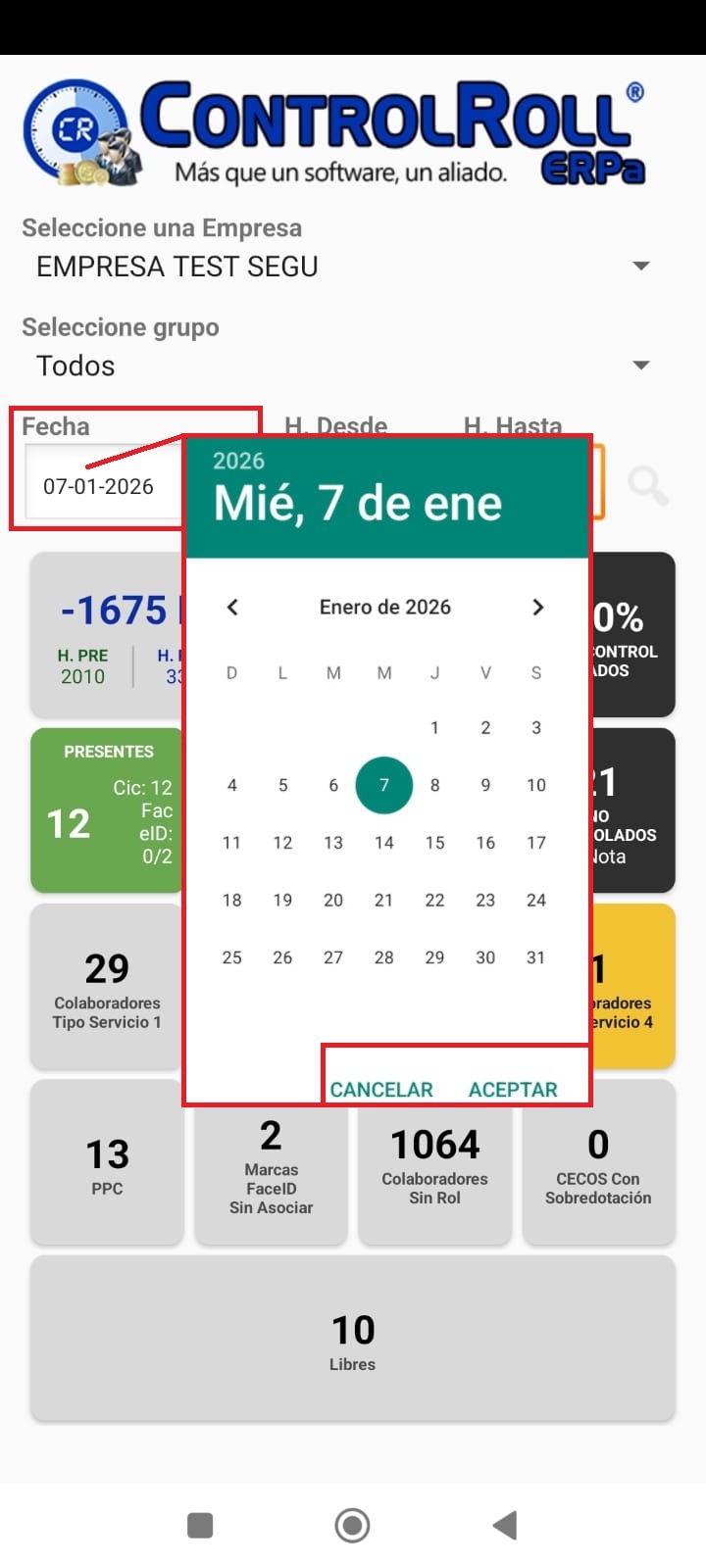This screenshot has width=706, height=1568.
Task: Pick January 1 in the calendar
Action: (434, 728)
